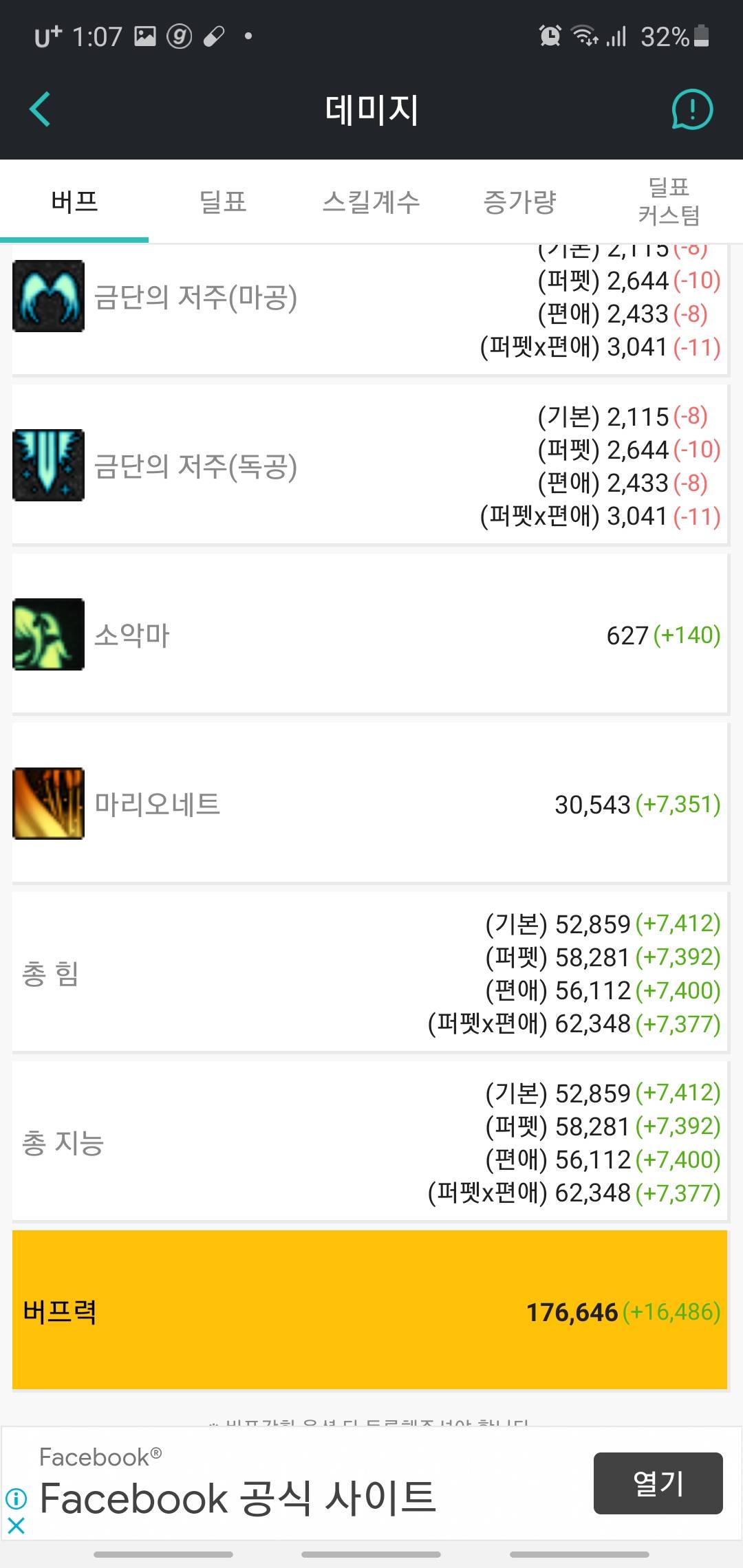Screen dimensions: 743x1568
Task: Select the 버프 tab
Action: click(74, 202)
